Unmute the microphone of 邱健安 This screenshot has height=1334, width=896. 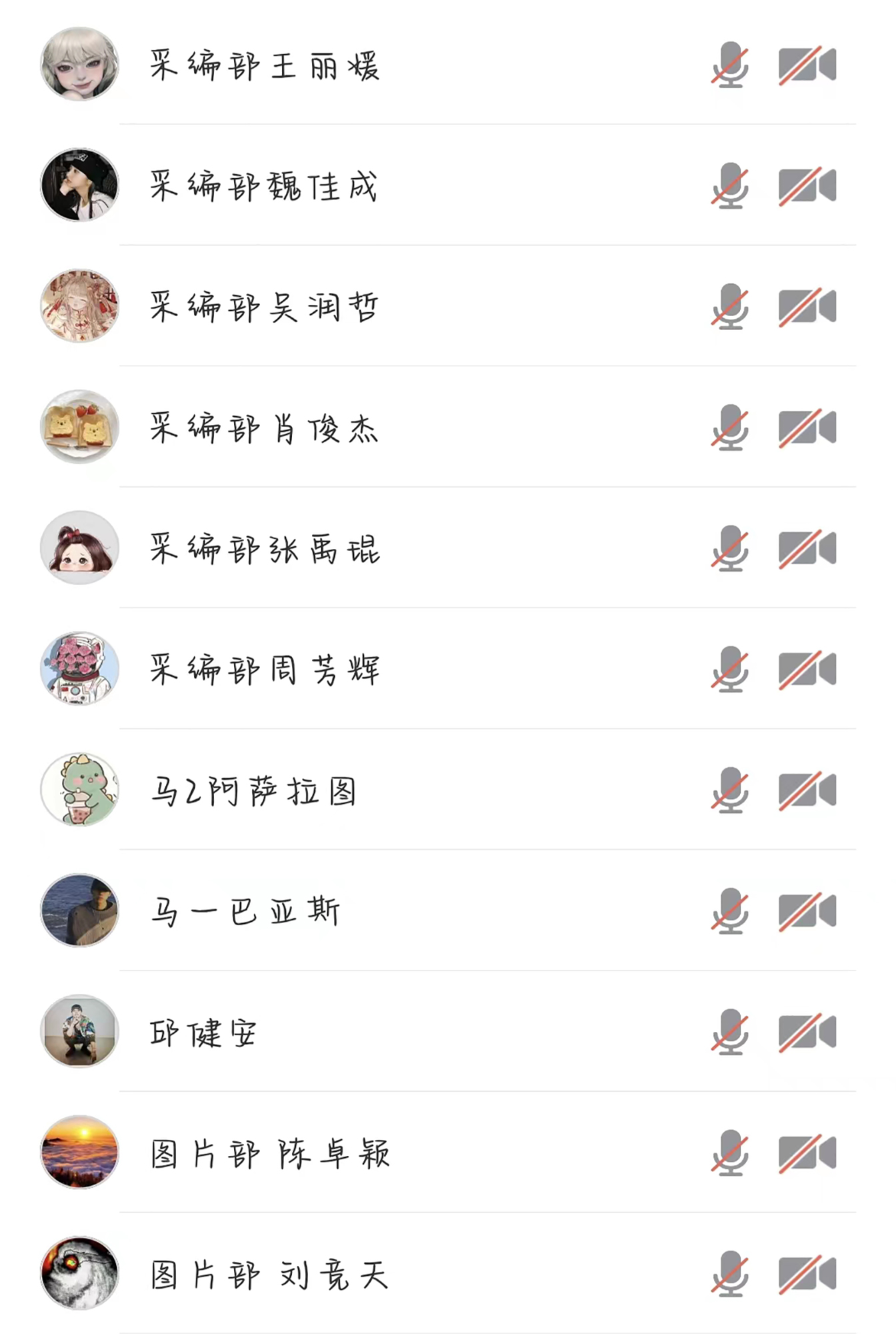(x=730, y=1033)
